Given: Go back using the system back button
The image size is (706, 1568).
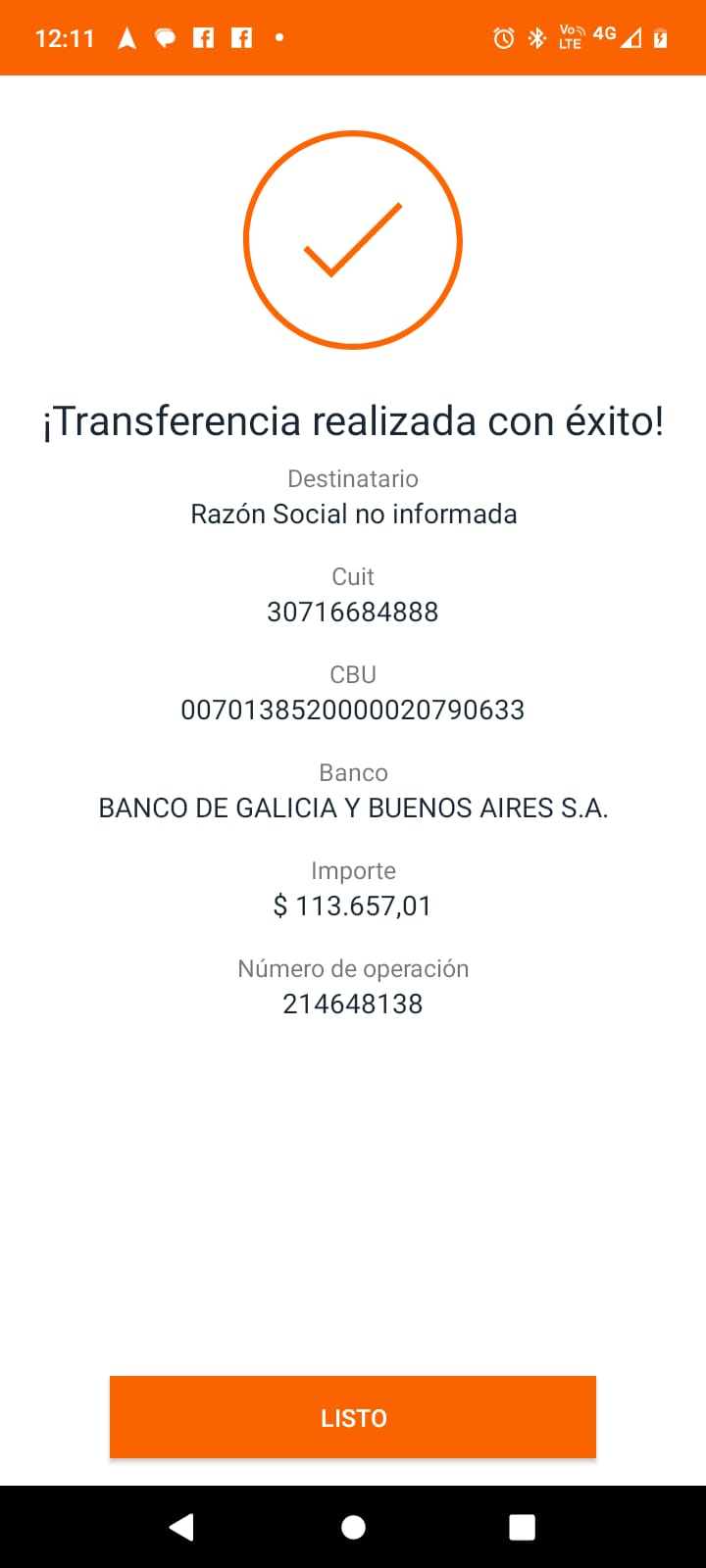Looking at the screenshot, I should click(181, 1527).
